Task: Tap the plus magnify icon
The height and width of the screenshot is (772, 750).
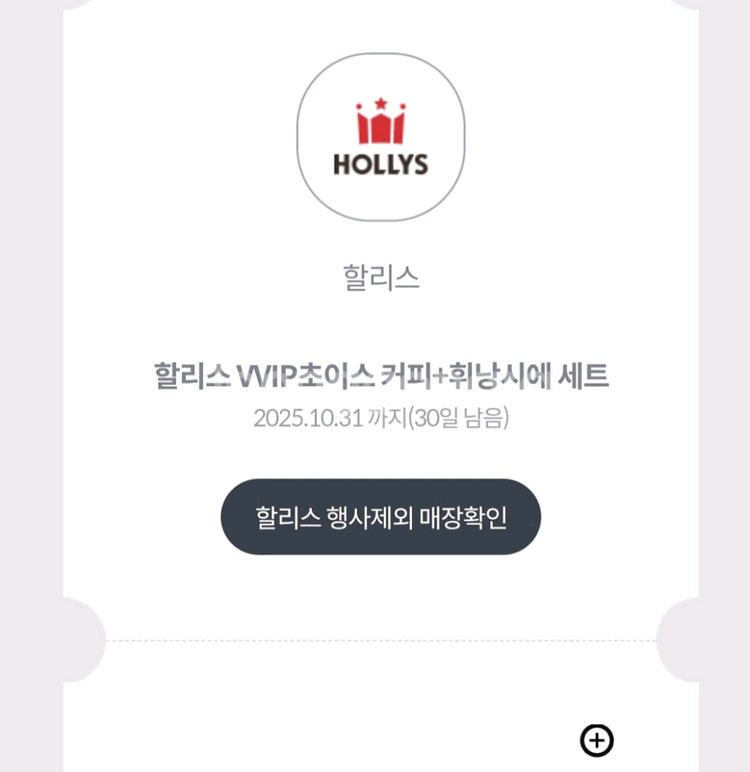Action: tap(597, 740)
